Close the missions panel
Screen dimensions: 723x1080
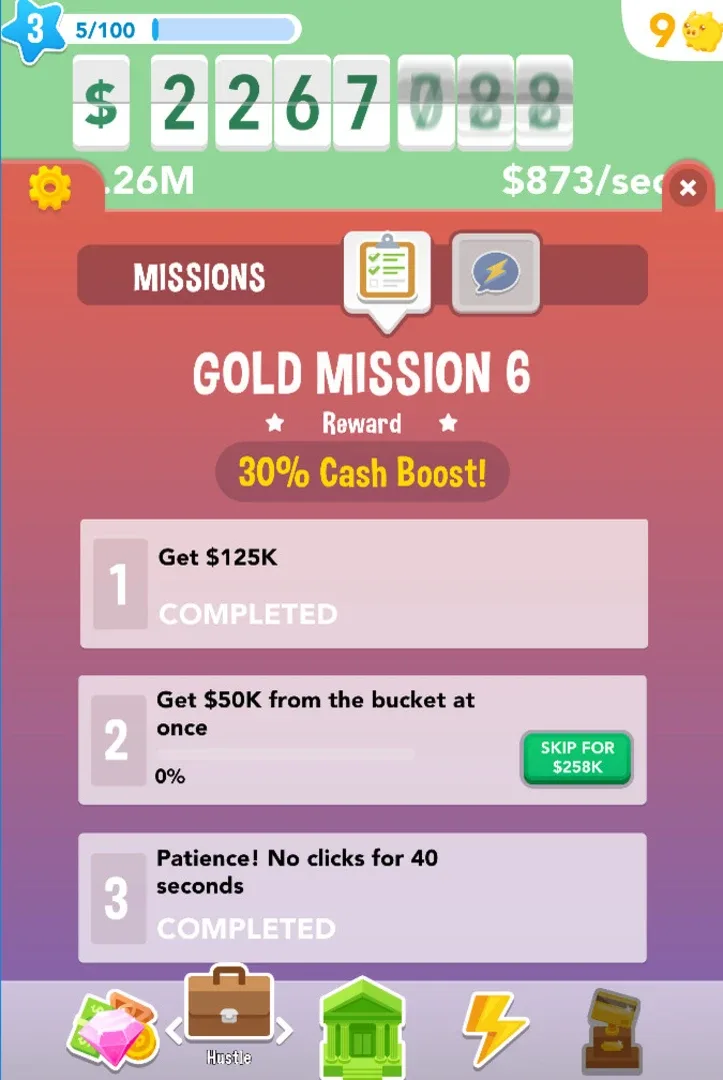(687, 188)
